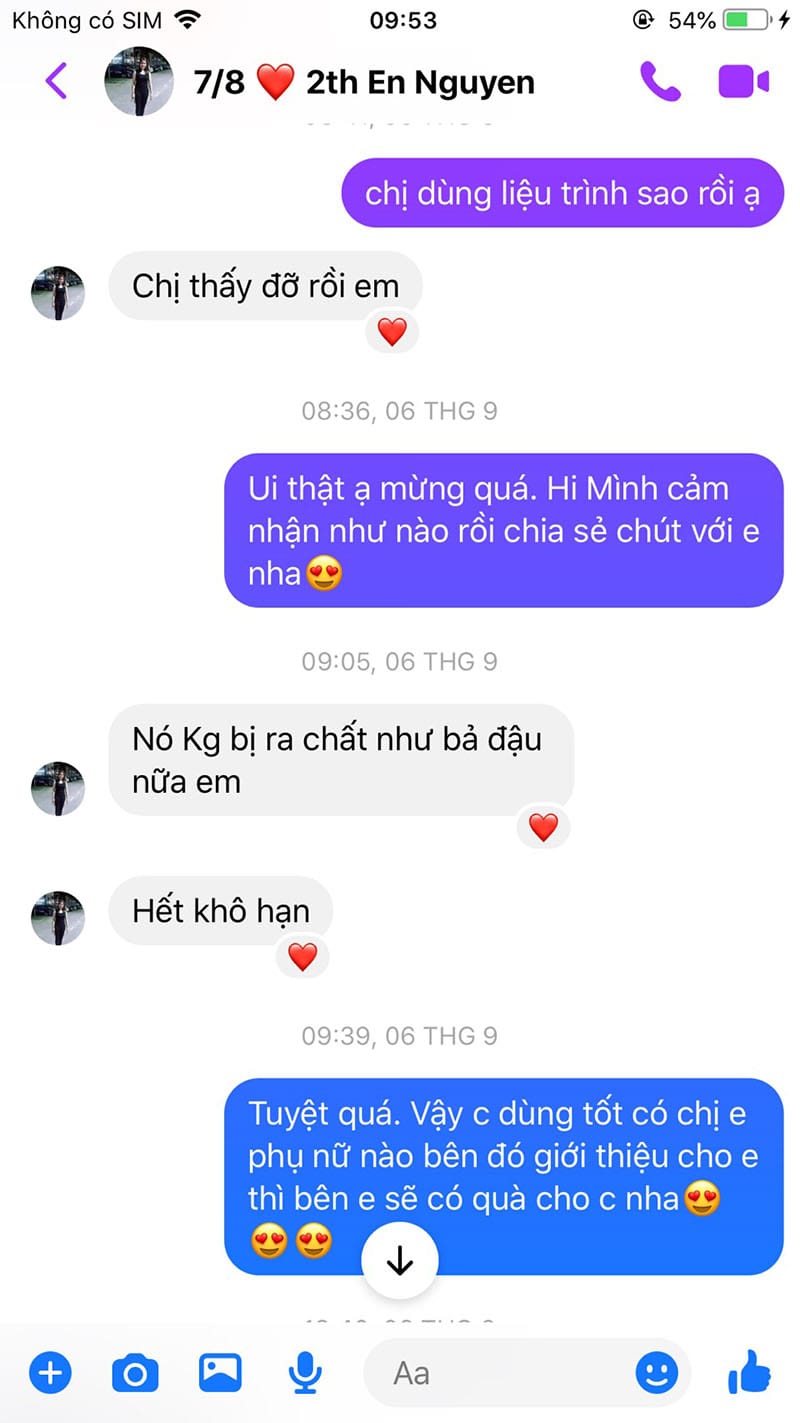This screenshot has height=1423, width=800.
Task: Go back to the chat list
Action: (x=56, y=82)
